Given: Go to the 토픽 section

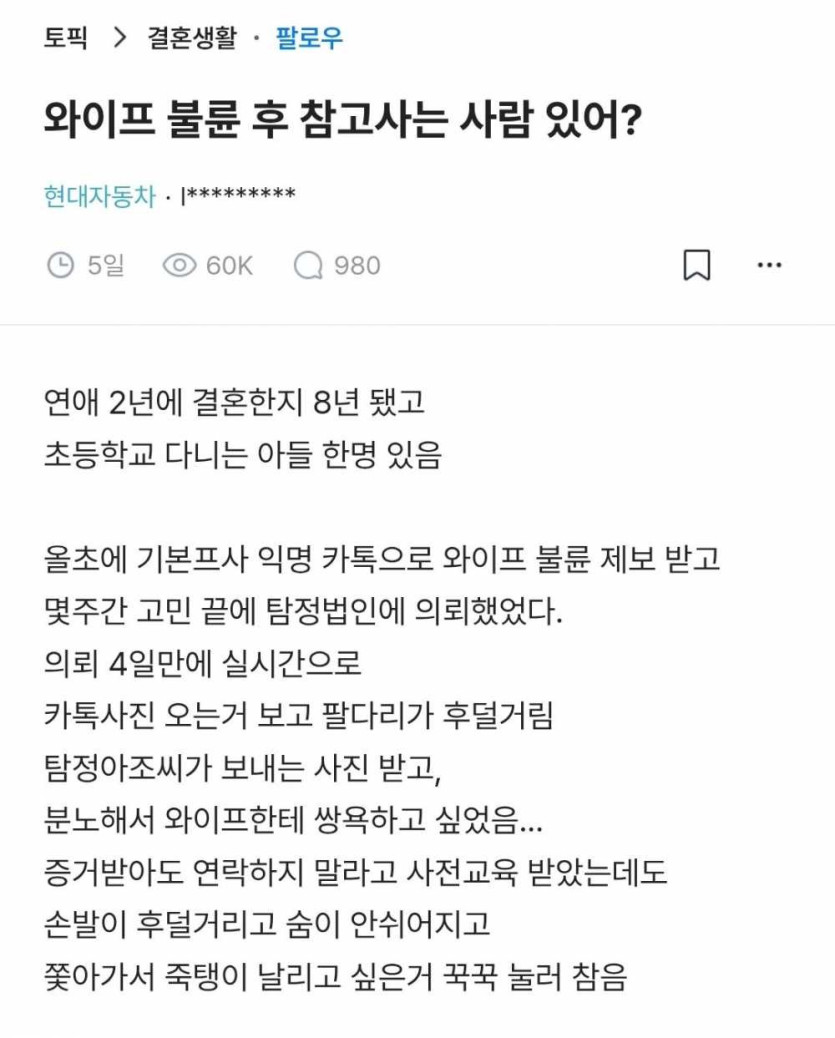Looking at the screenshot, I should pos(66,38).
